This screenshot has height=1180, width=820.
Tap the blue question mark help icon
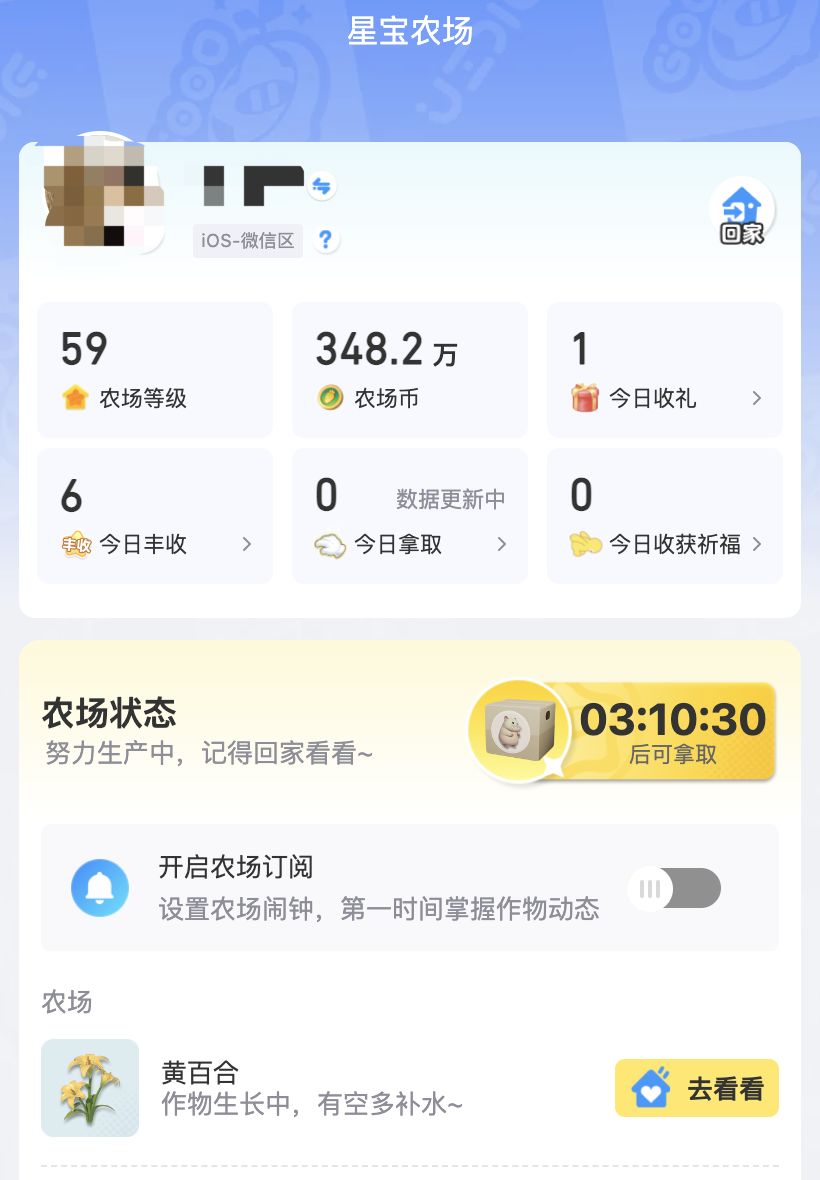pyautogui.click(x=325, y=240)
